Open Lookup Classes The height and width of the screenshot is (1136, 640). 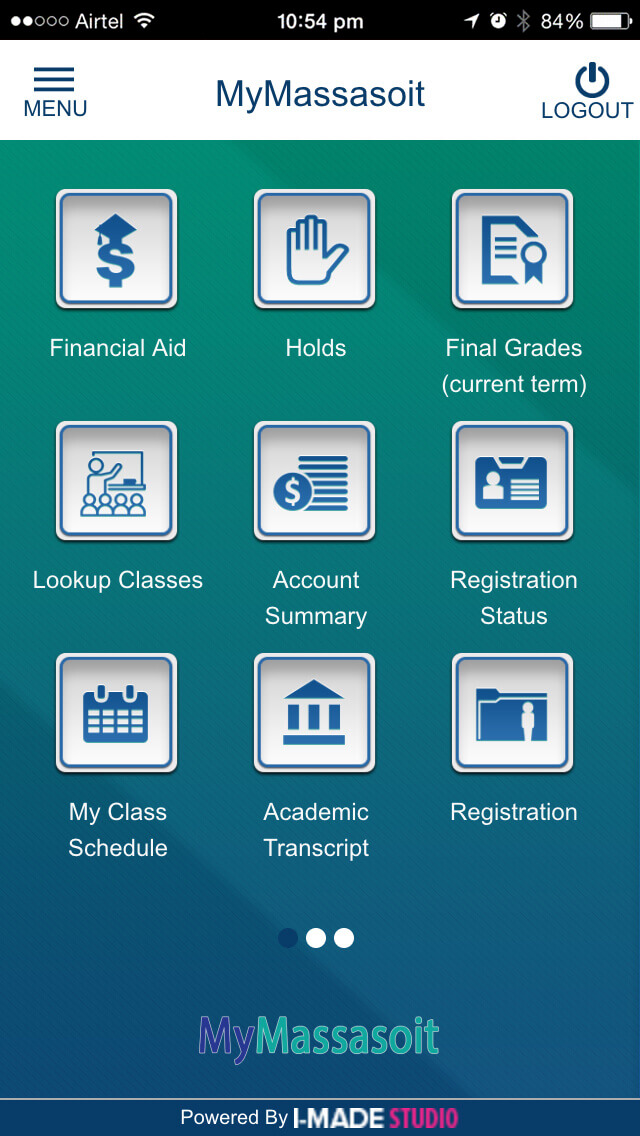point(117,481)
